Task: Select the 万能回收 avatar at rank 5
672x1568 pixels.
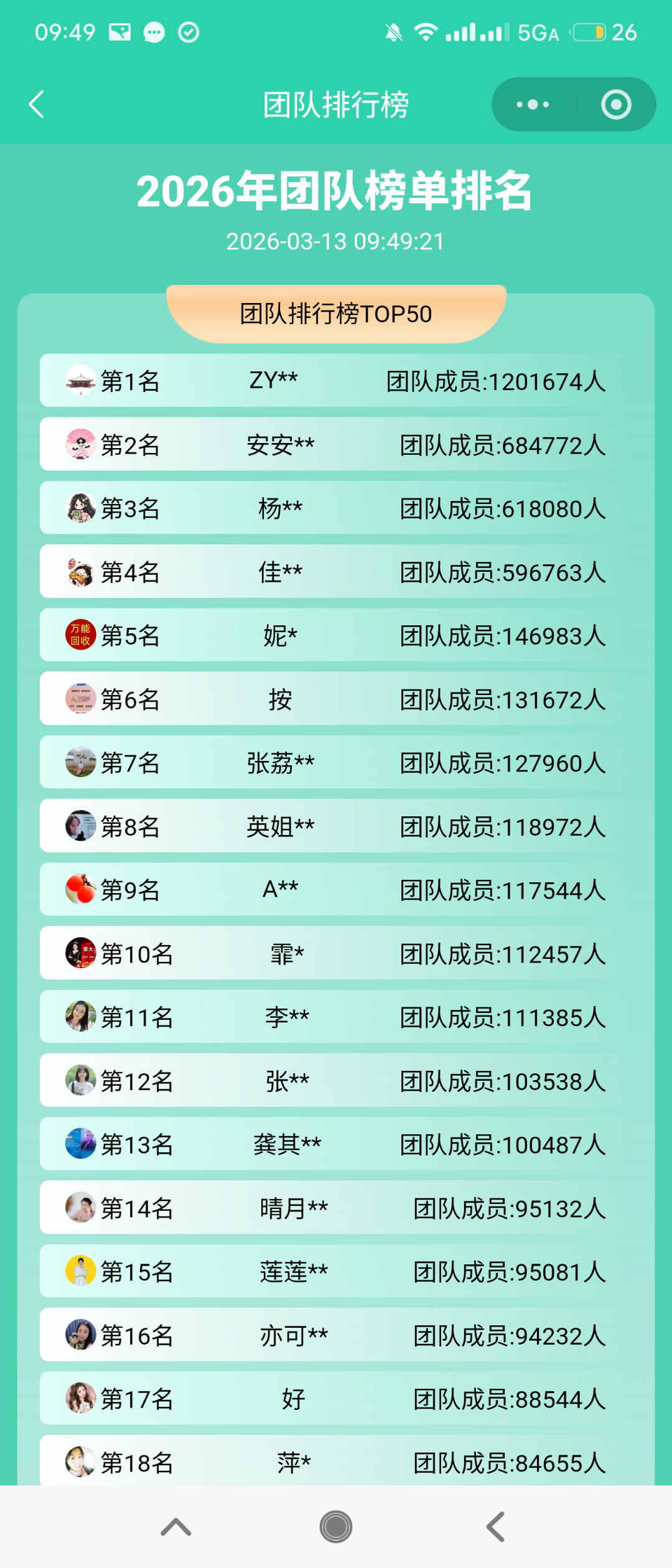Action: [79, 635]
